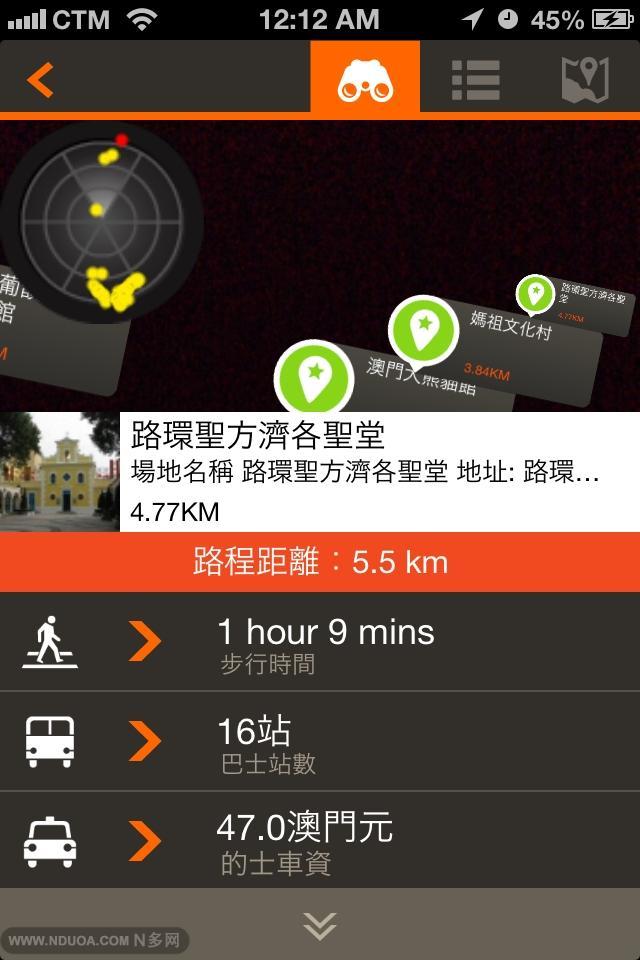Collapse the route panel with double chevron
Screen dimensions: 640x960
click(320, 926)
